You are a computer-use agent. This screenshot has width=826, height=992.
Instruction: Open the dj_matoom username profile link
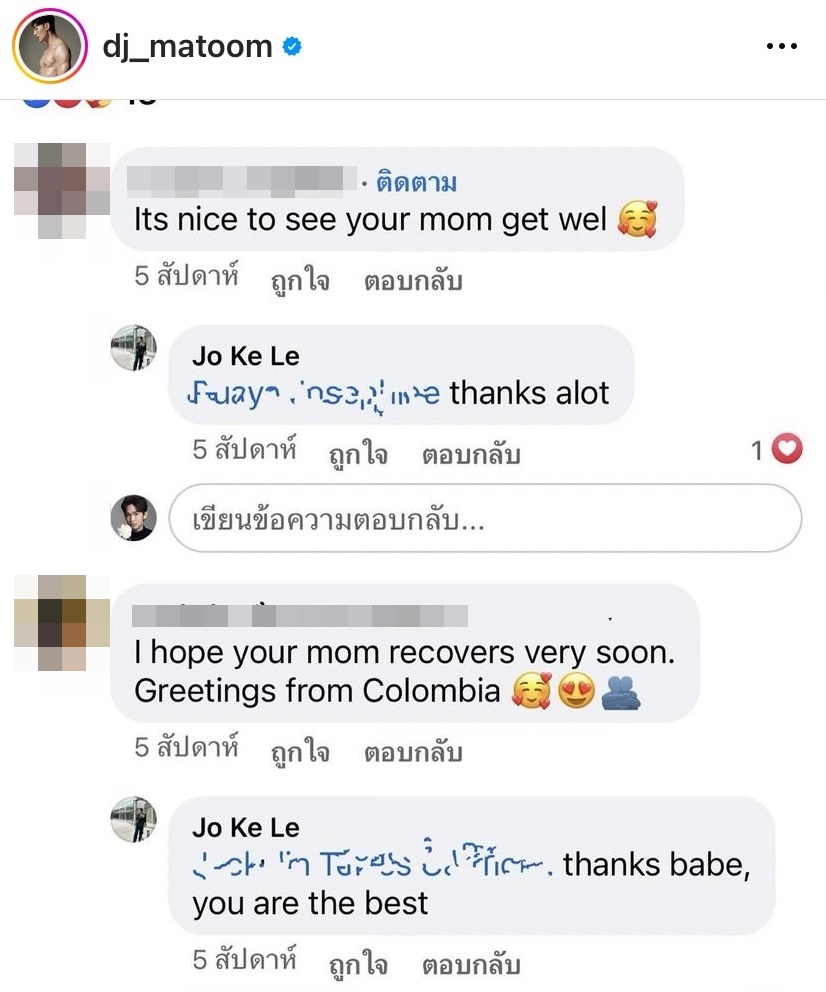(x=188, y=46)
